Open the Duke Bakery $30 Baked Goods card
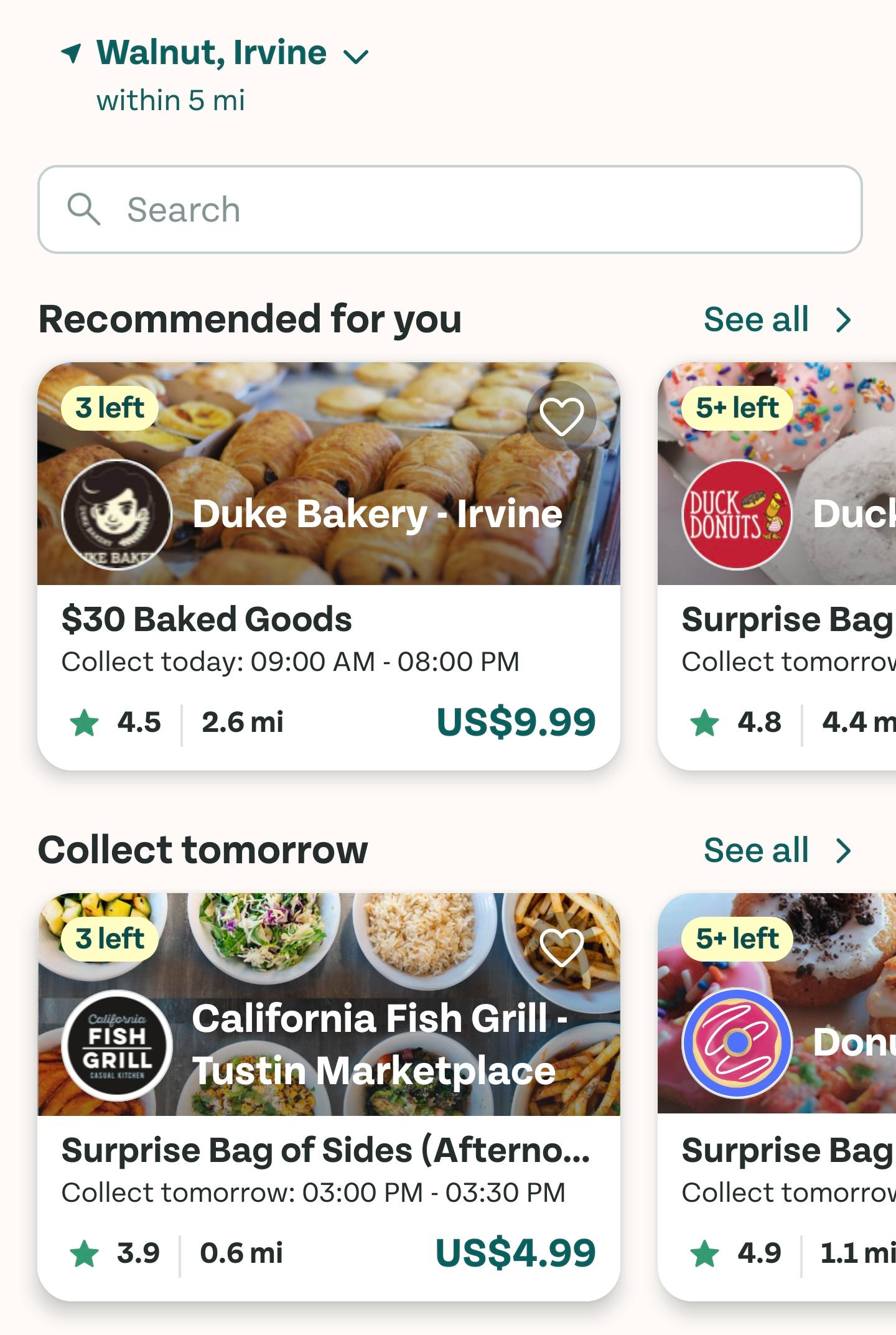The image size is (896, 1335). [329, 660]
